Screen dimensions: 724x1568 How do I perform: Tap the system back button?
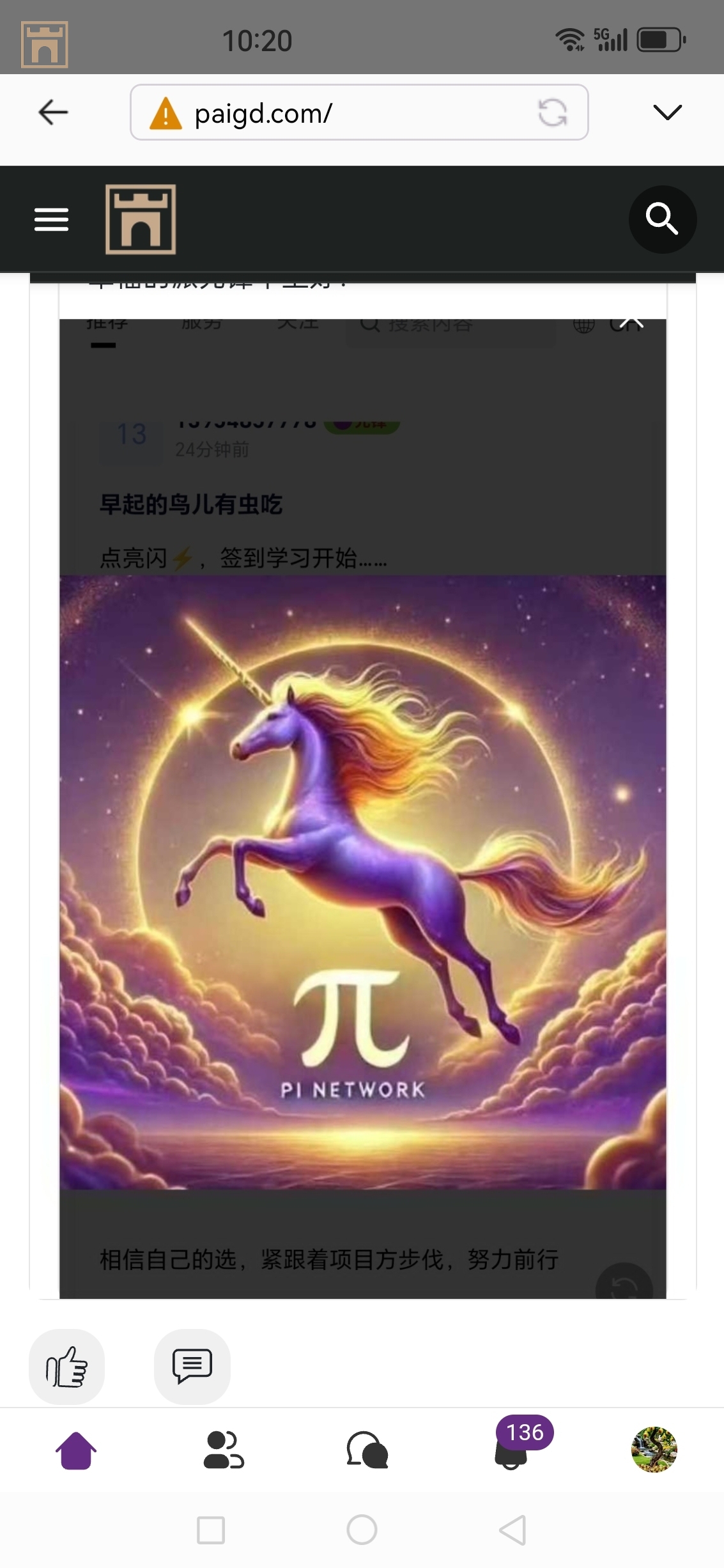512,1531
